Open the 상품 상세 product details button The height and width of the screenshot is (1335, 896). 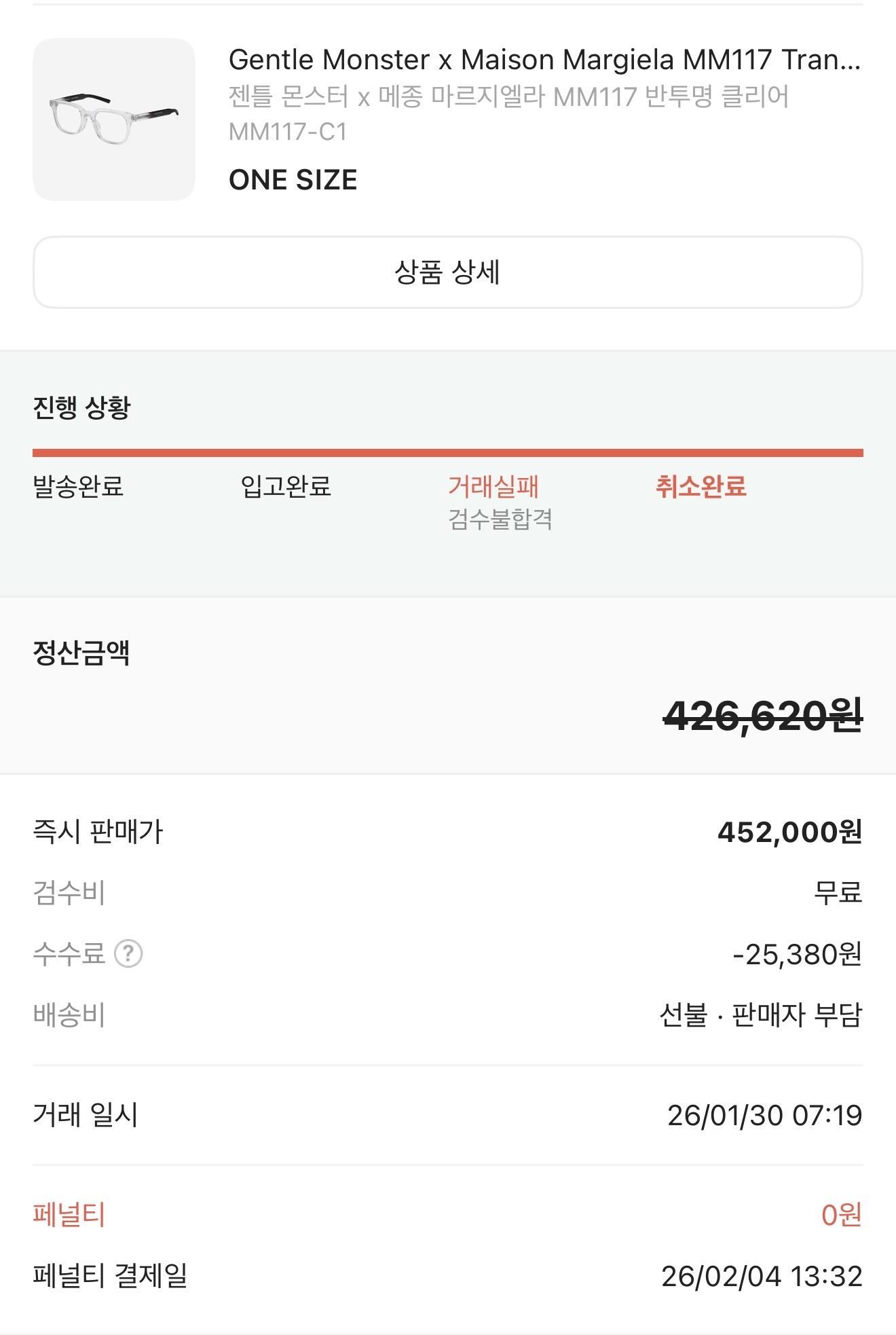[447, 272]
